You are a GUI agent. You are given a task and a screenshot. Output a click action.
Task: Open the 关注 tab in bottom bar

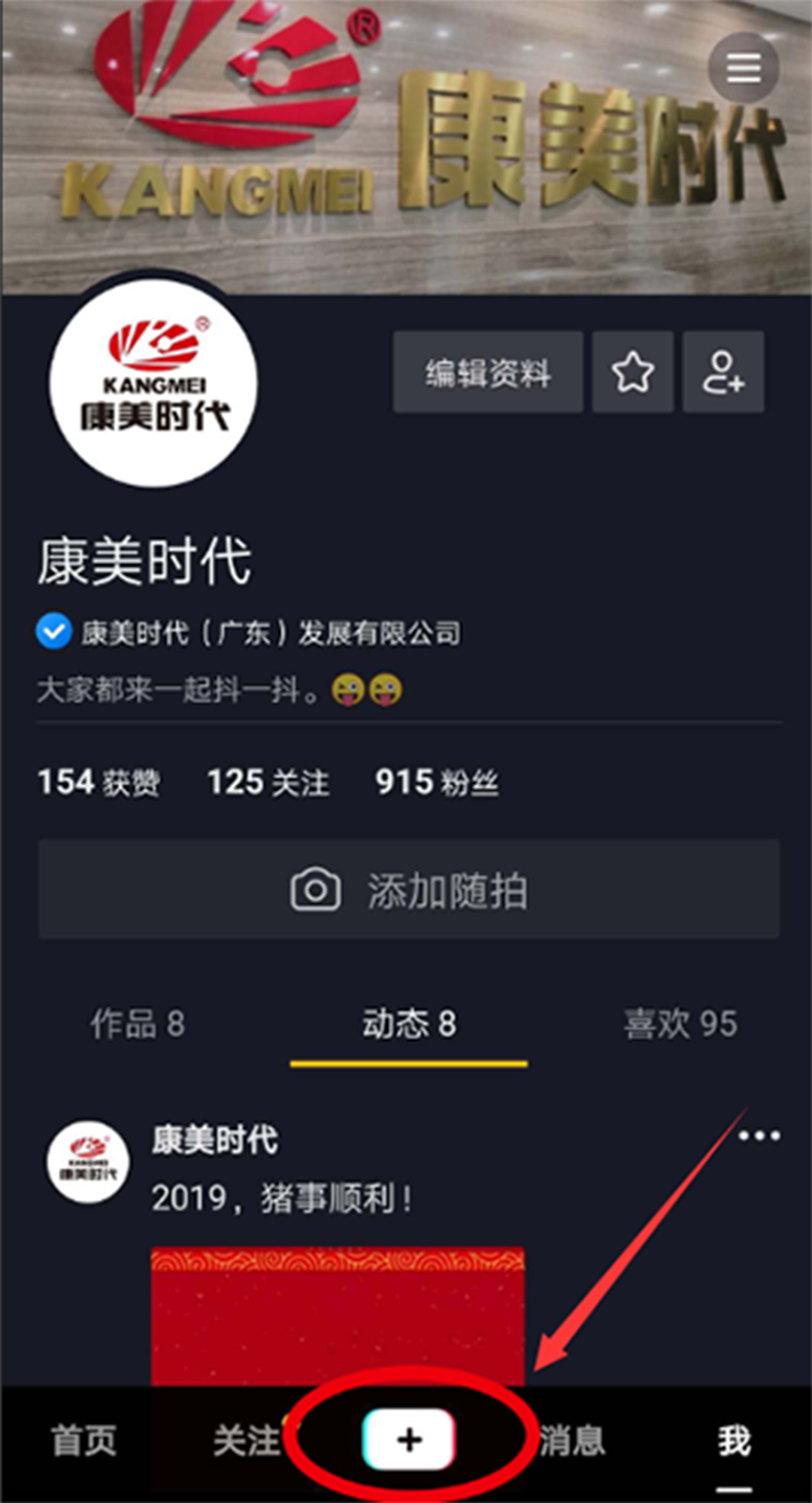click(246, 1441)
